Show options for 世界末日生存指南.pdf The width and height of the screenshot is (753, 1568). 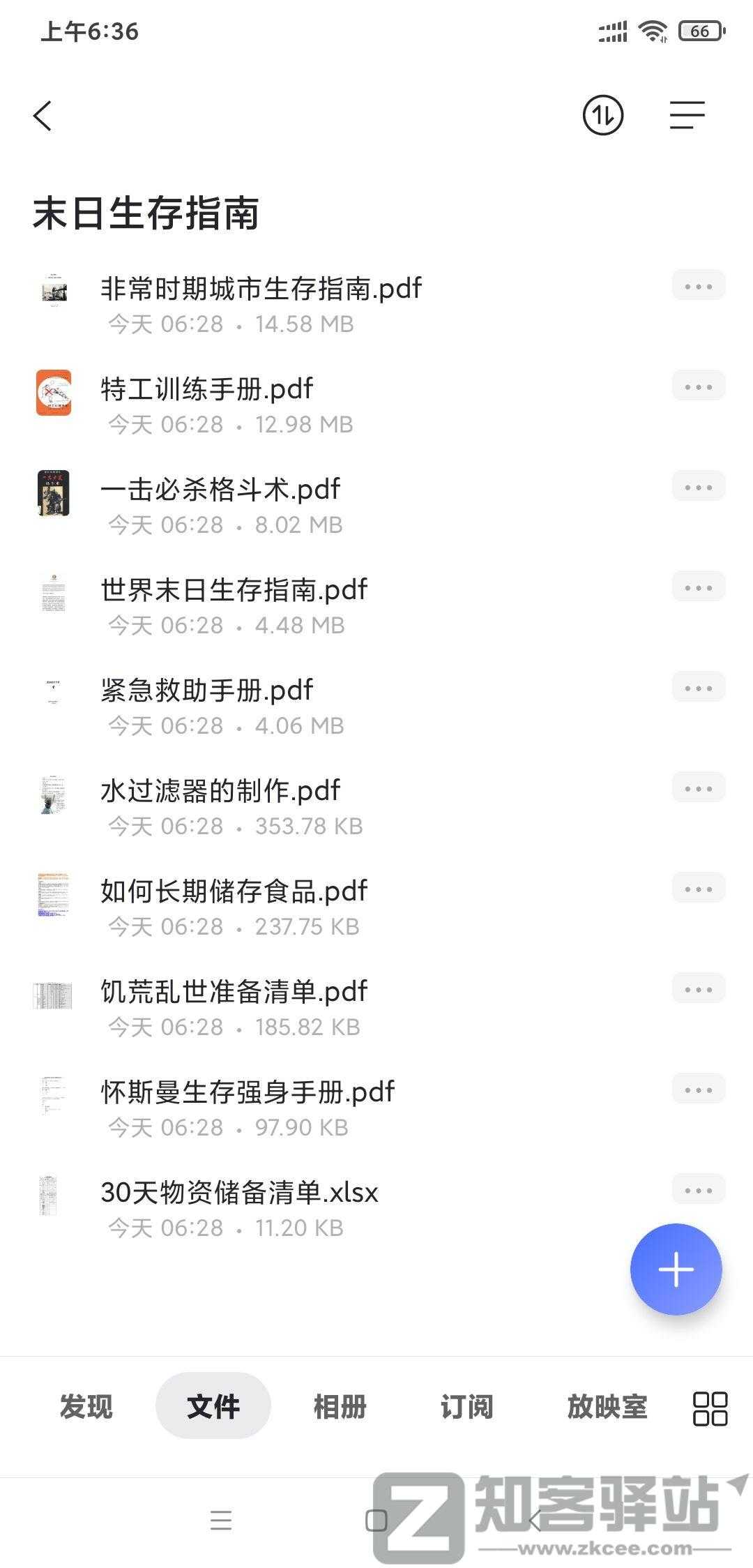point(698,587)
